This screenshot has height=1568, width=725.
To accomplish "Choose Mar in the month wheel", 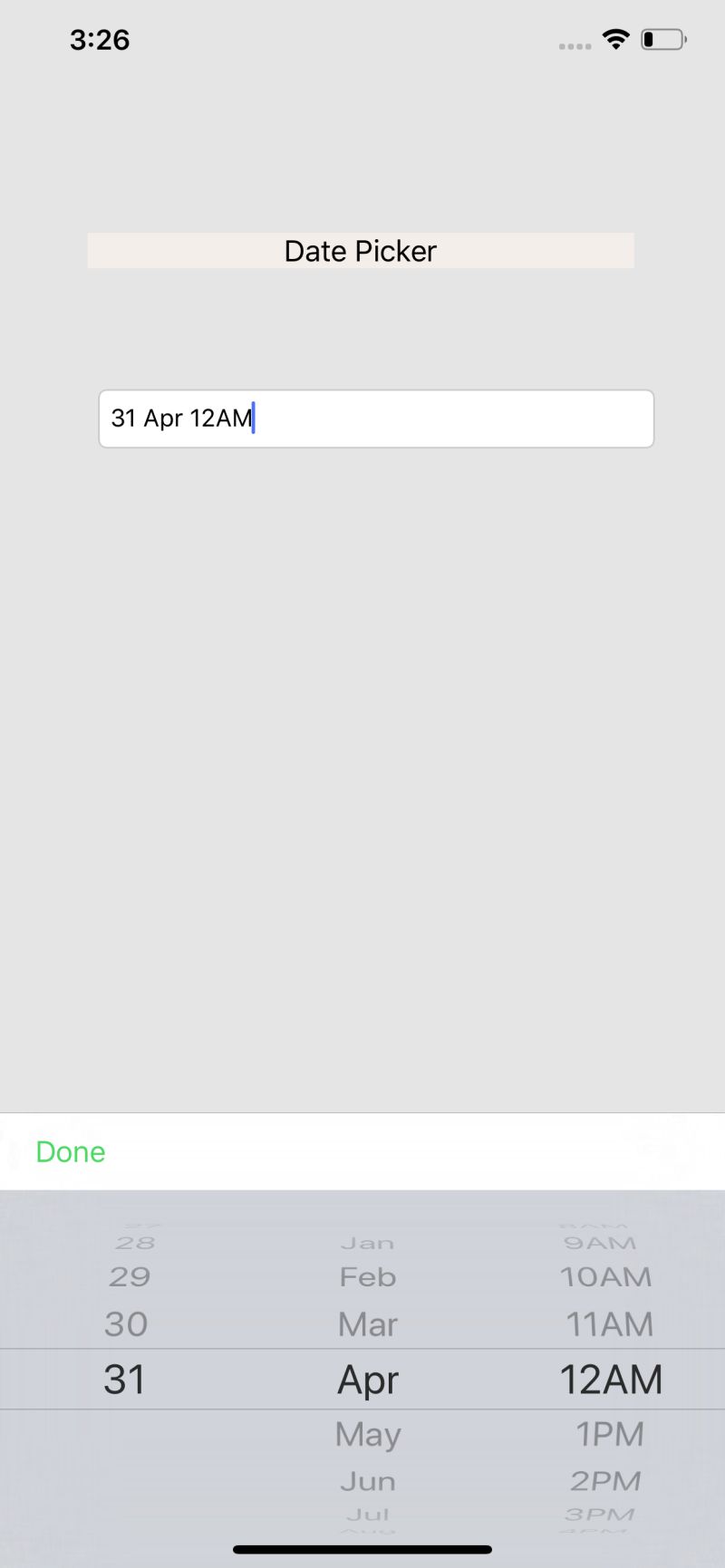I will (x=367, y=1324).
